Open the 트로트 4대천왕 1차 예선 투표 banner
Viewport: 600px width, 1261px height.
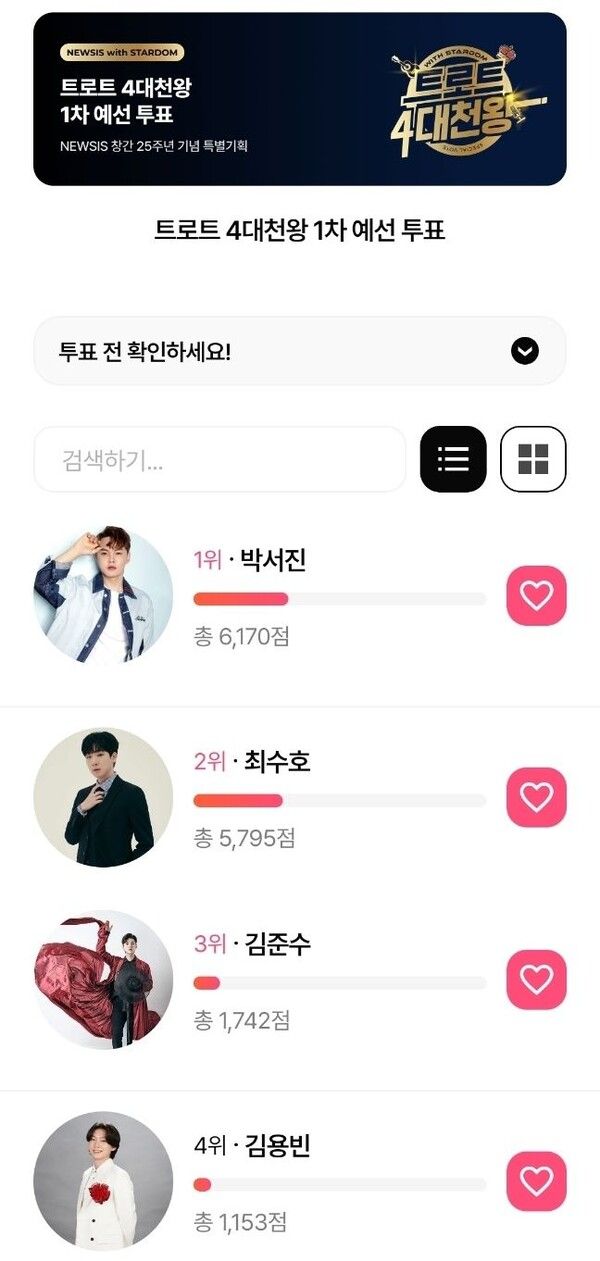(300, 99)
